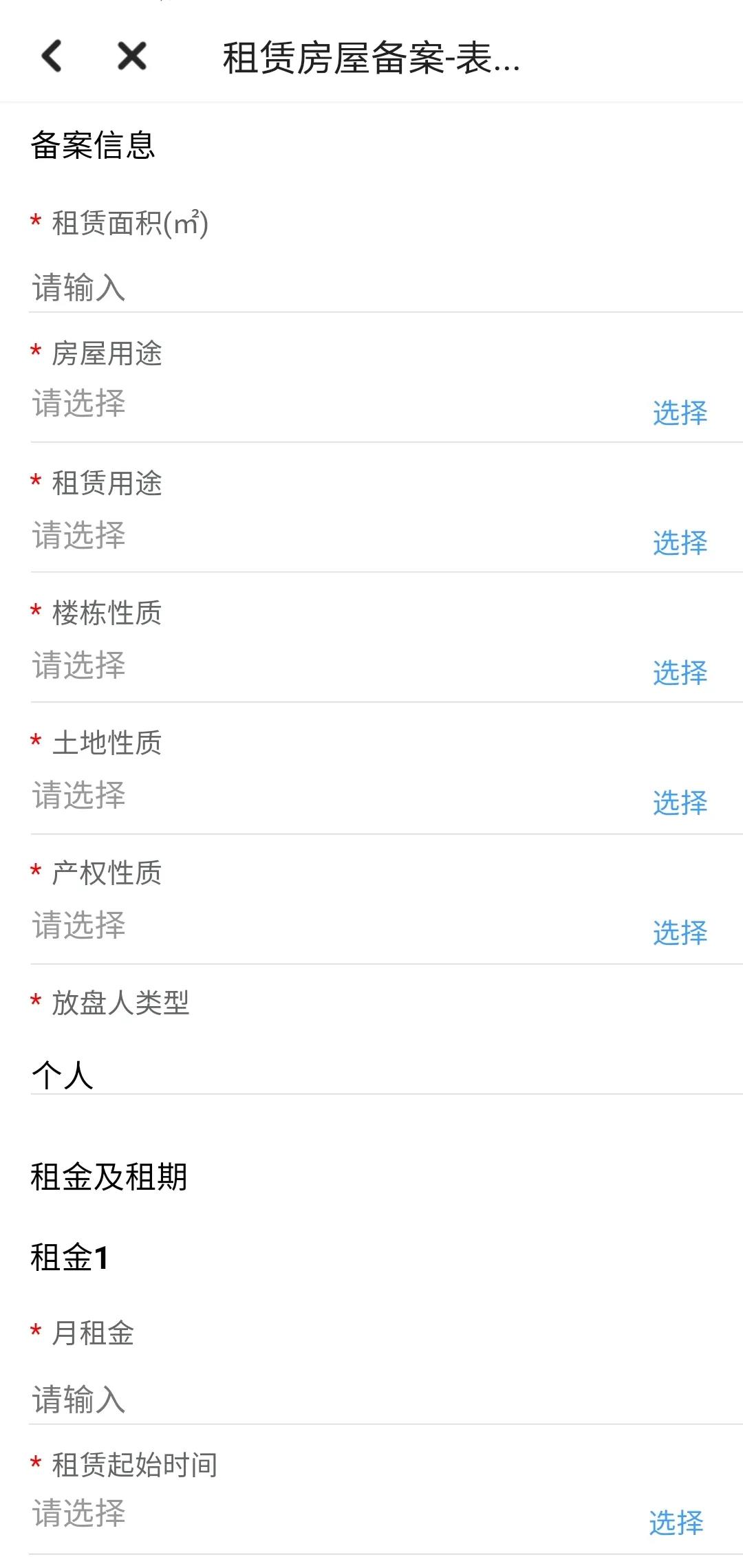Go back using the header arrow

point(52,56)
